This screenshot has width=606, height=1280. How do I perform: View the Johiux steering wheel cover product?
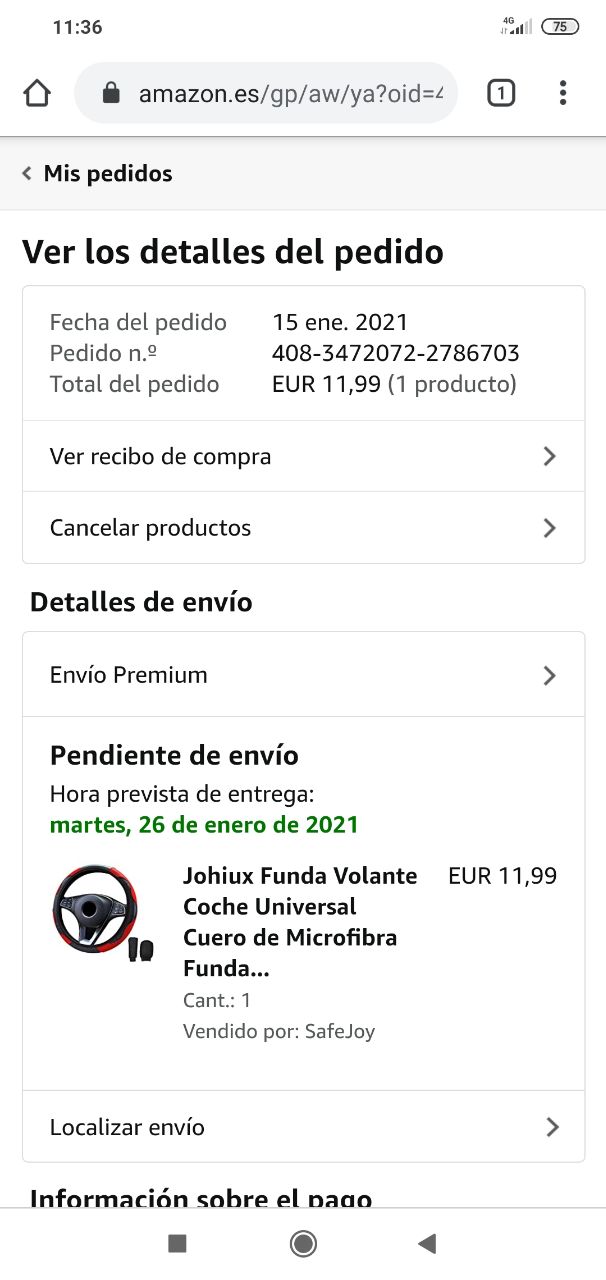point(103,914)
